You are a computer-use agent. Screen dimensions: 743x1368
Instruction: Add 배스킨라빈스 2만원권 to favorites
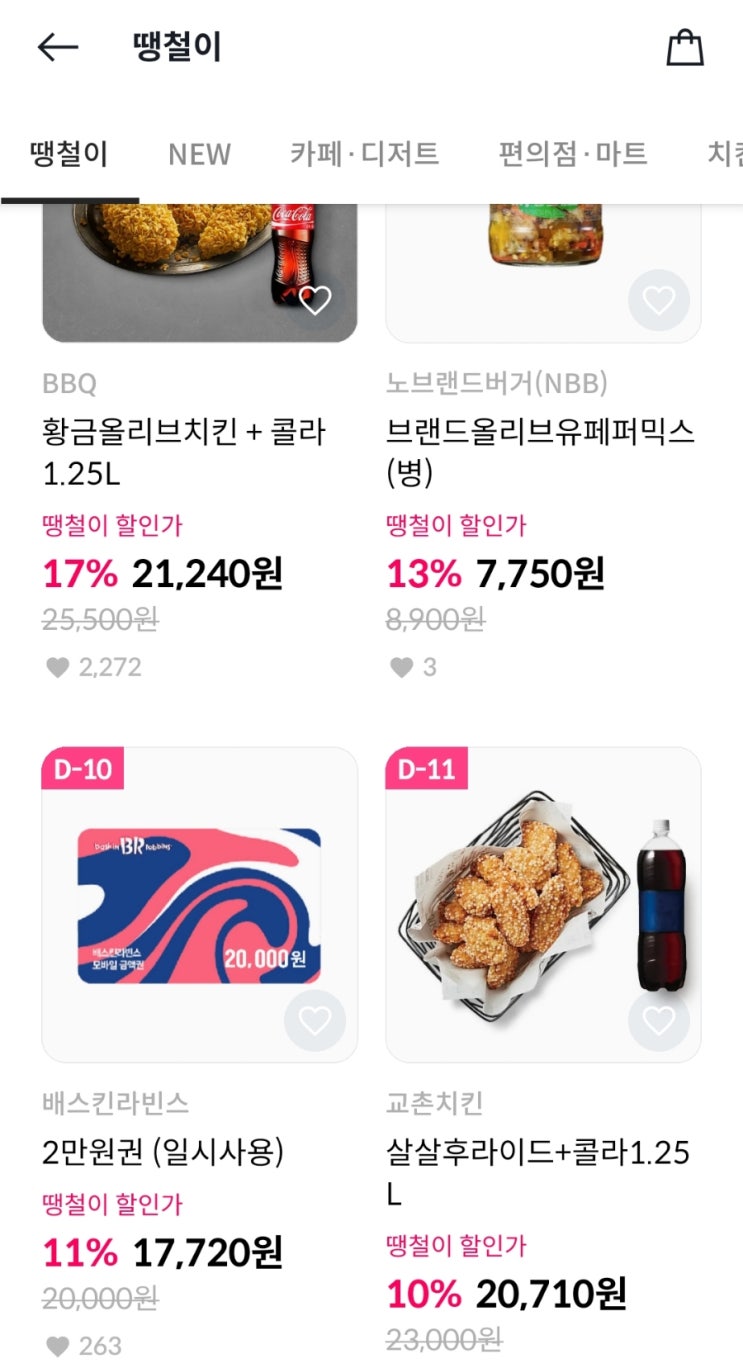(x=315, y=1021)
